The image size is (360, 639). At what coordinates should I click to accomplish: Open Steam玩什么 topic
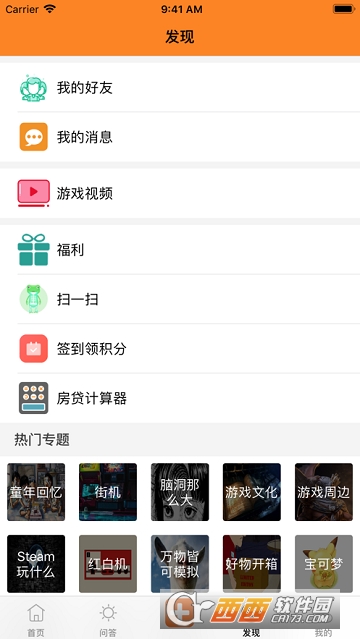pyautogui.click(x=36, y=564)
